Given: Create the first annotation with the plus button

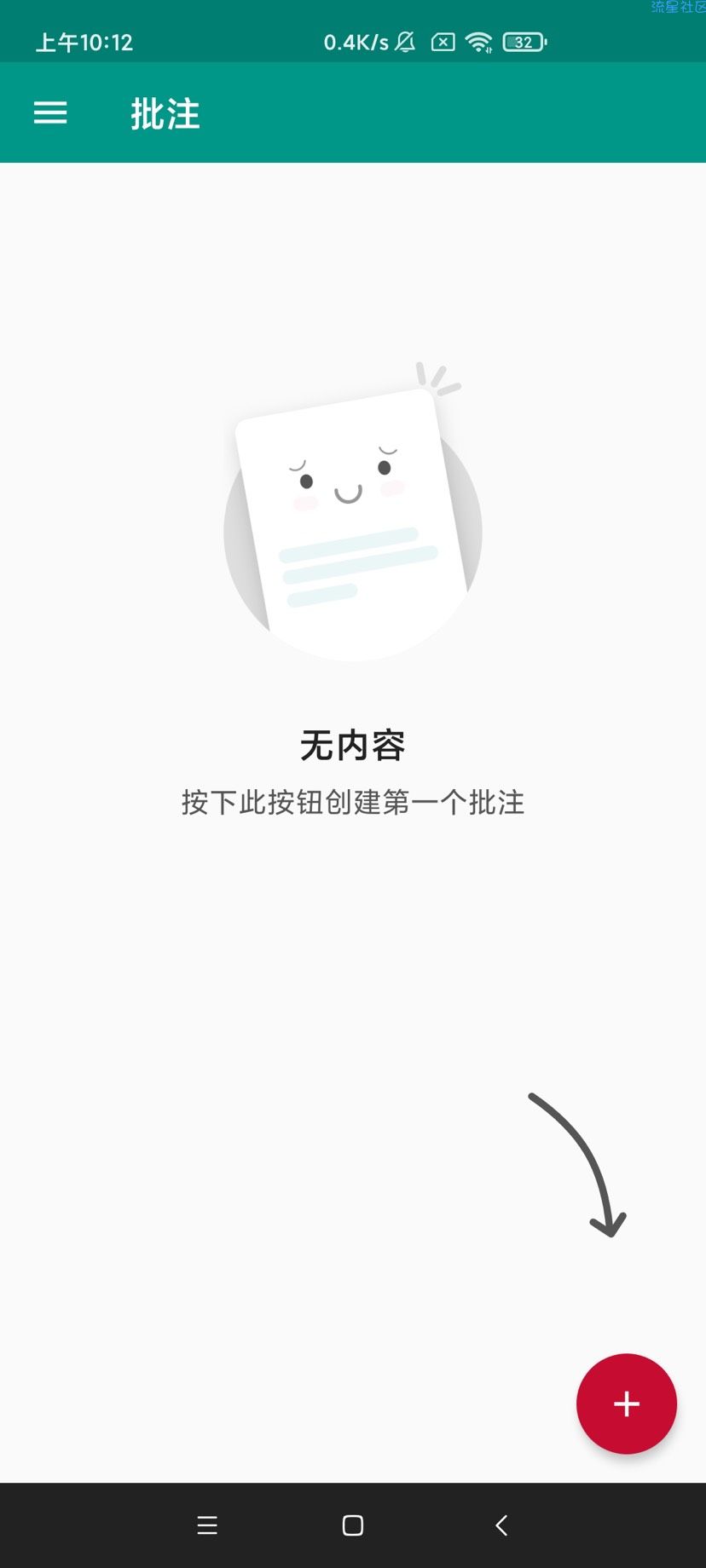Looking at the screenshot, I should tap(626, 1404).
